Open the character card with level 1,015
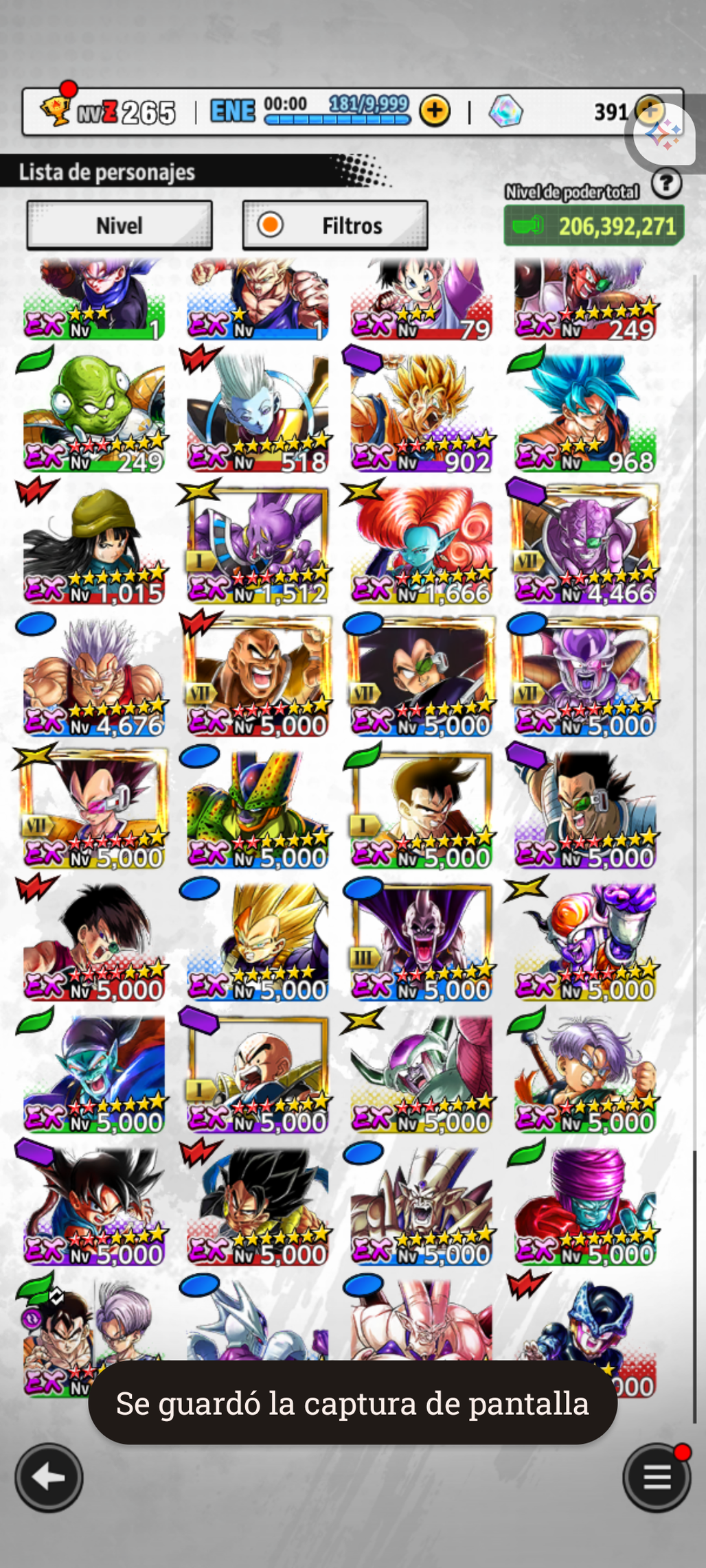Screen dimensions: 706x1568 94,544
